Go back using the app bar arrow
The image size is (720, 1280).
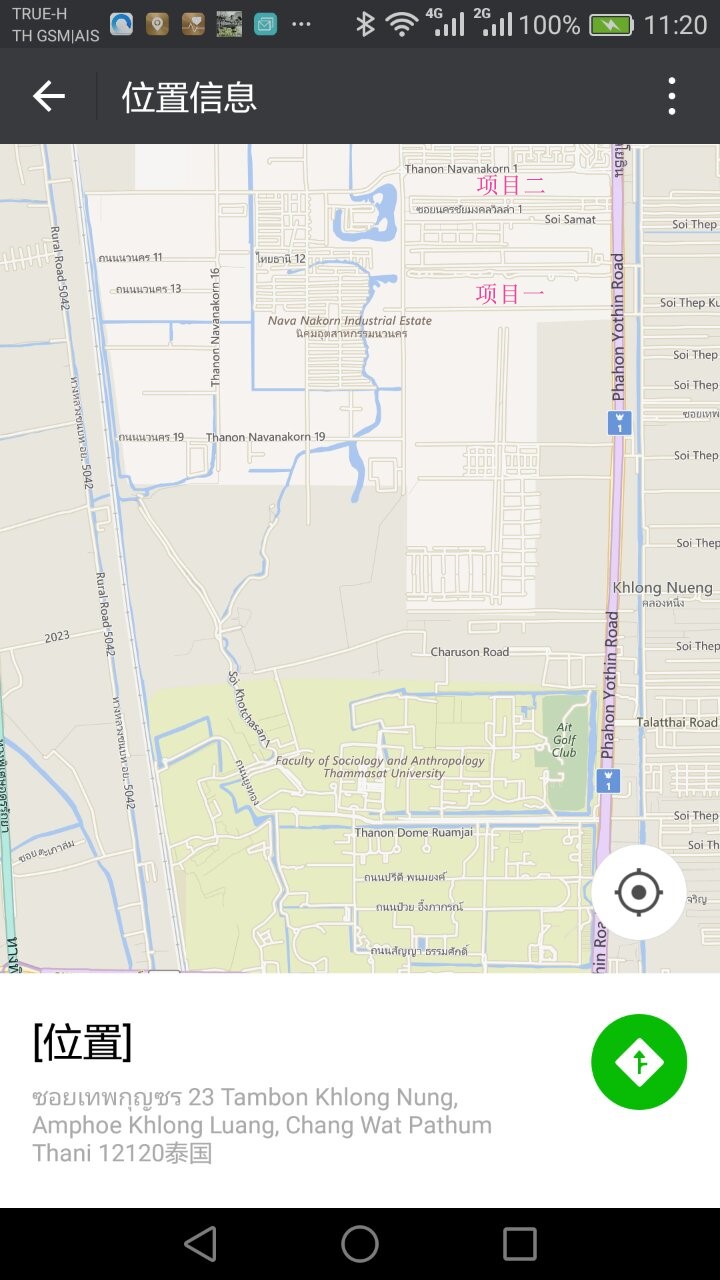coord(48,96)
